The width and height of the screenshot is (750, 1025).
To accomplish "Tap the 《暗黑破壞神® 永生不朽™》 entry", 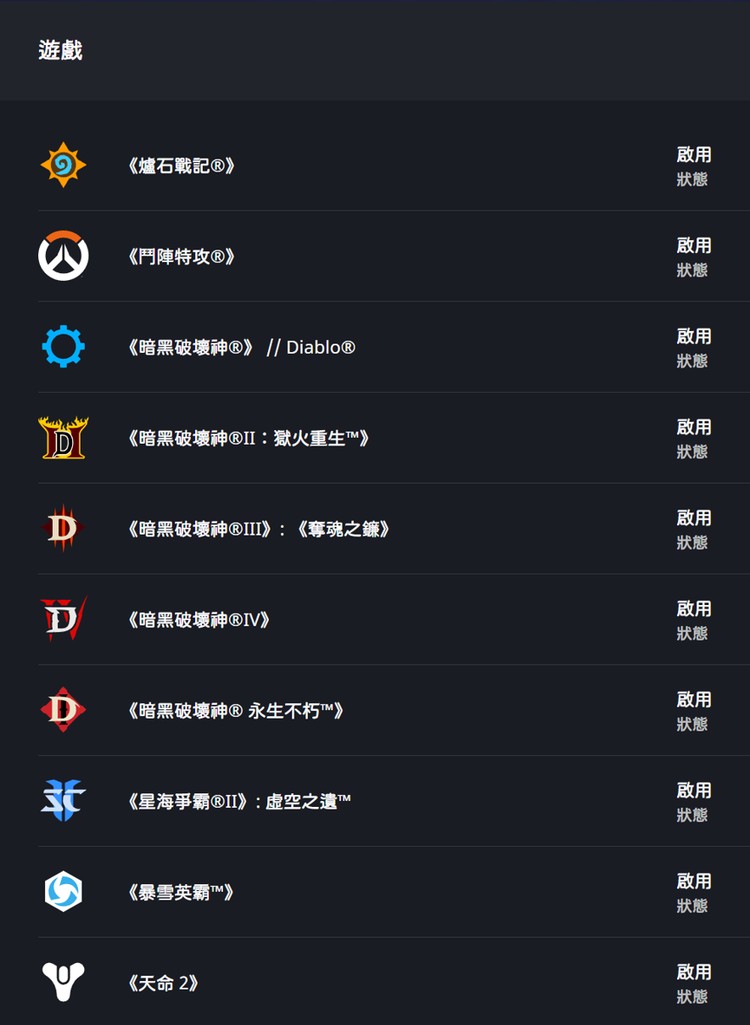I will pos(236,711).
